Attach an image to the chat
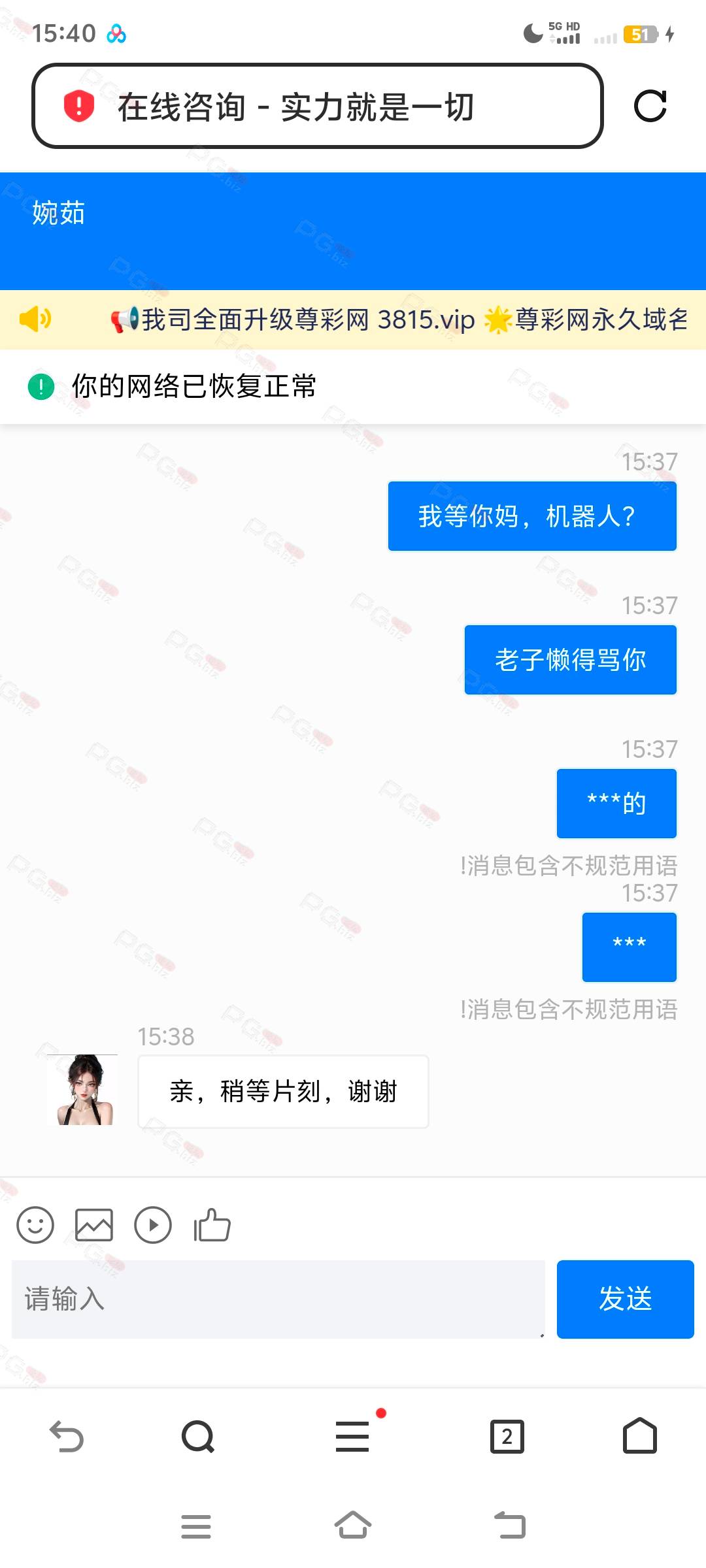This screenshot has height=1568, width=706. 94,1224
